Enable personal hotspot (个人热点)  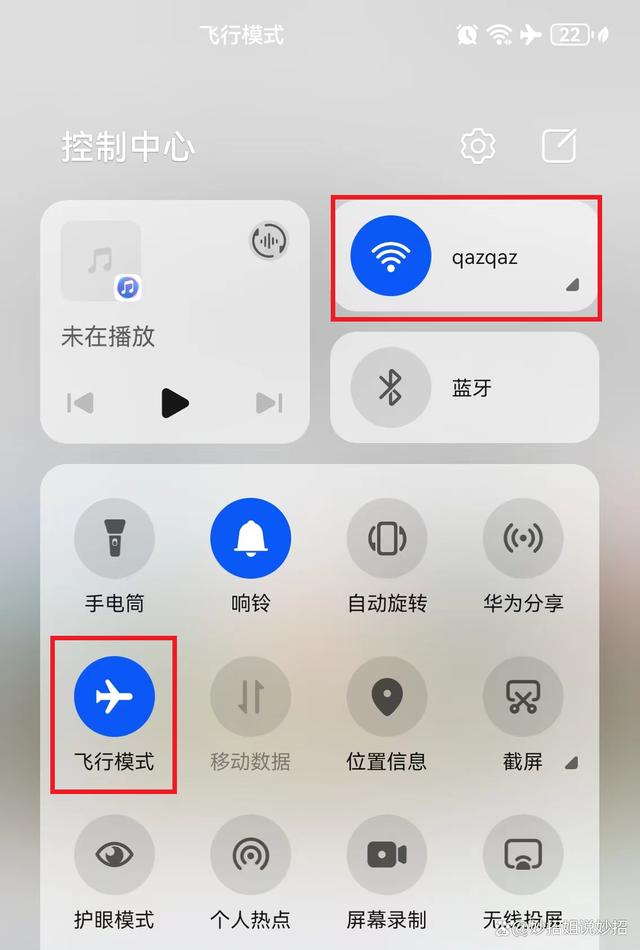point(250,855)
